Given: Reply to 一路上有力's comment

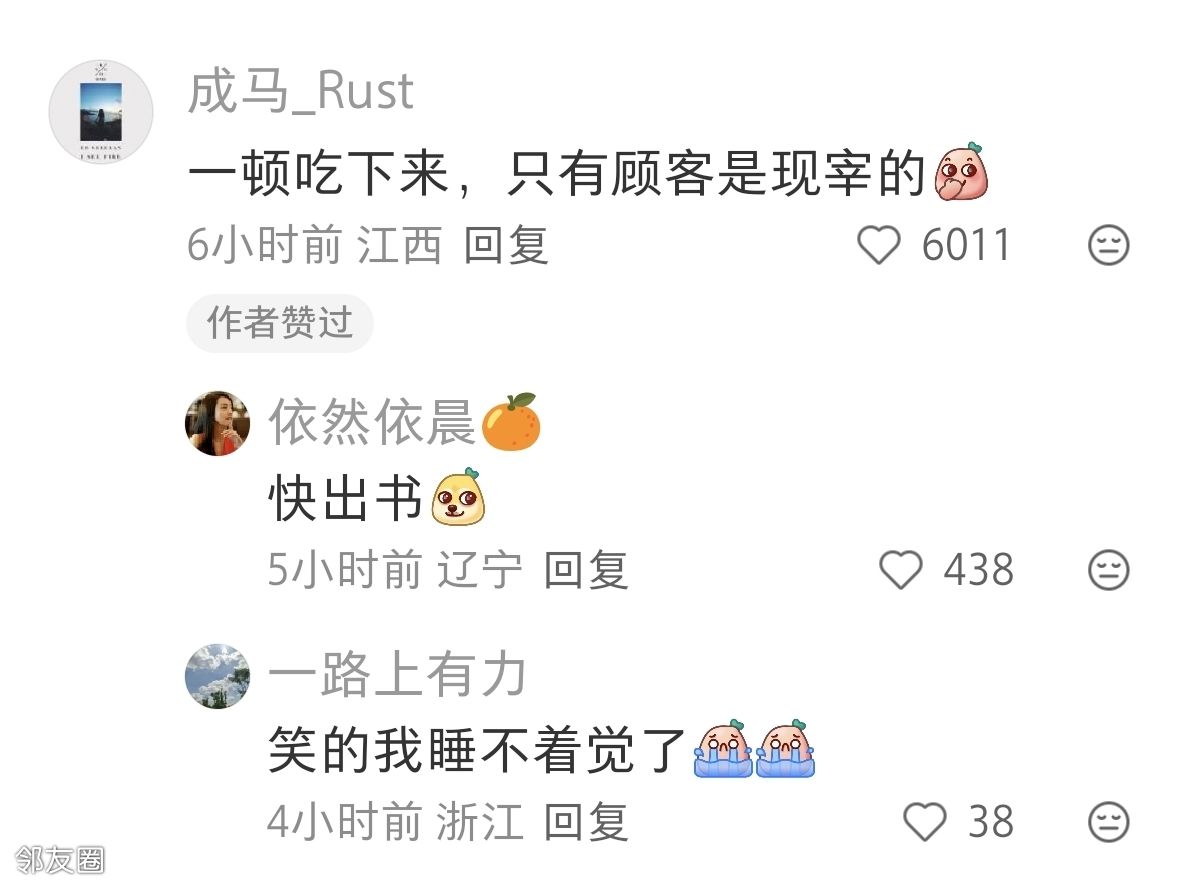Looking at the screenshot, I should coord(586,822).
